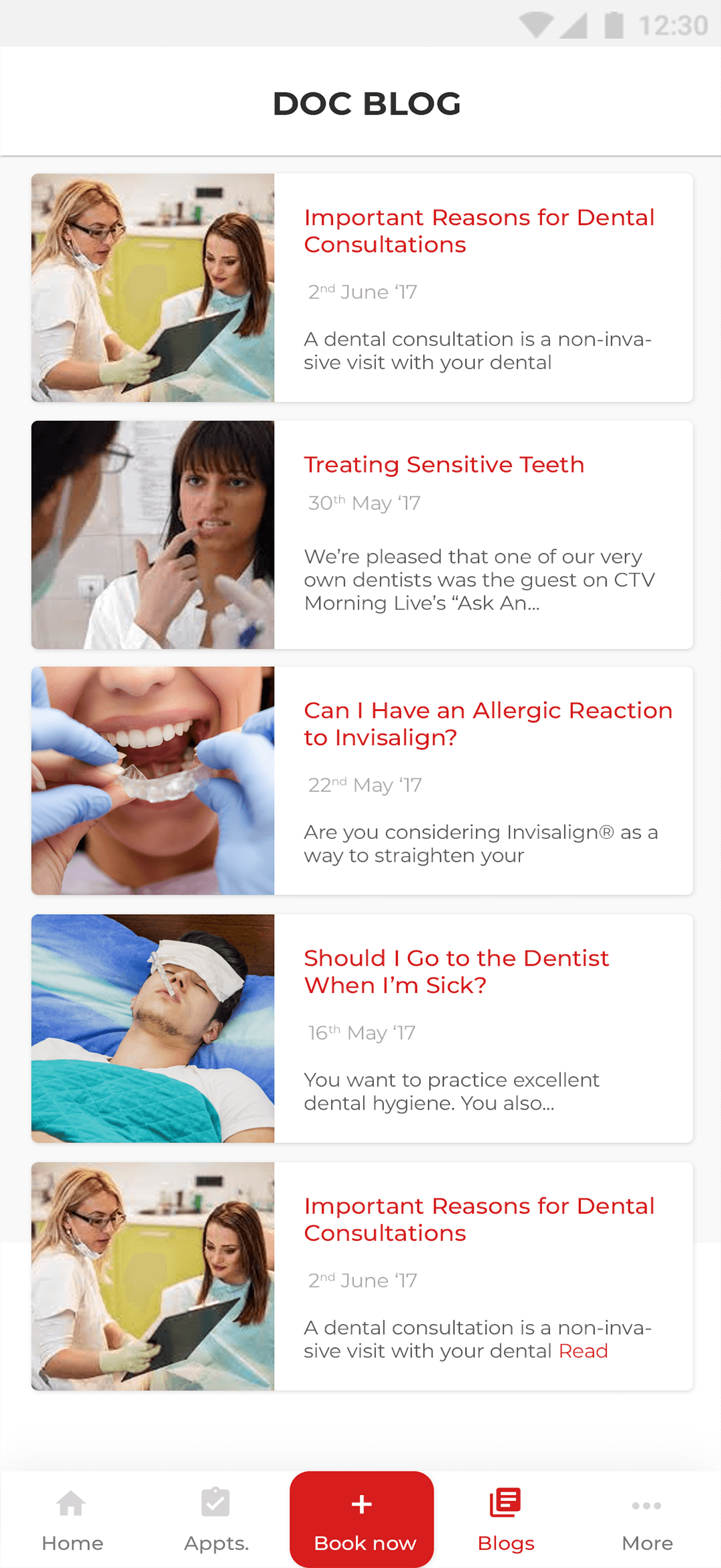View the dentist when sick article

456,972
